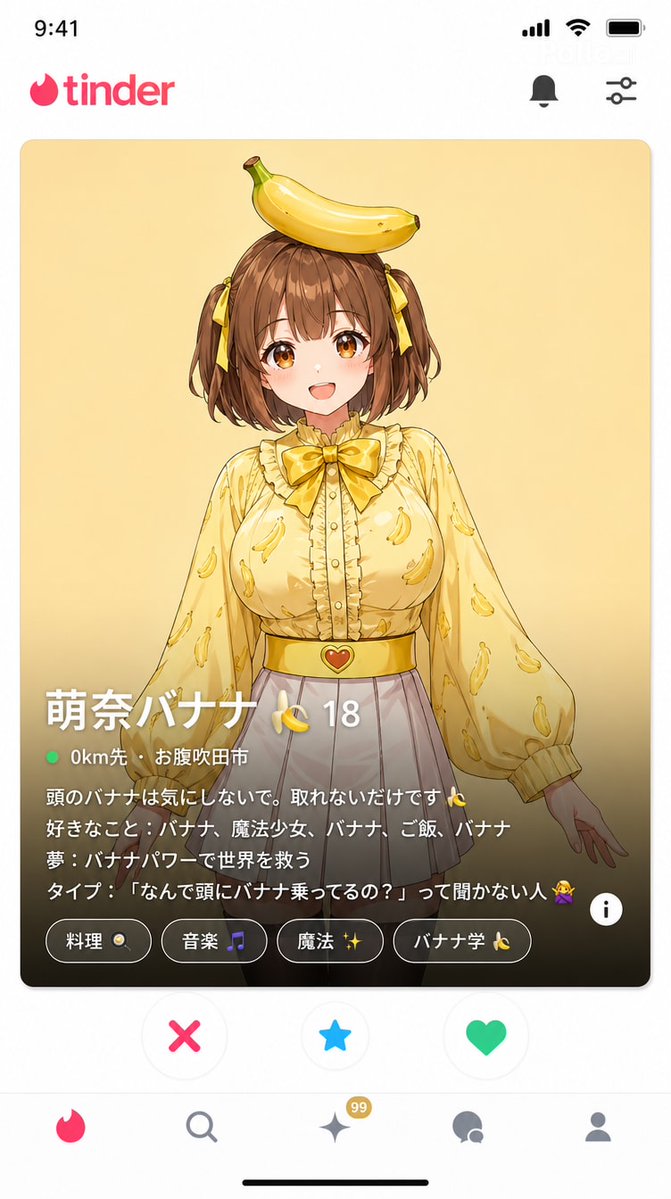This screenshot has height=1199, width=671.
Task: Send a Super Like with the star
Action: (x=335, y=1037)
